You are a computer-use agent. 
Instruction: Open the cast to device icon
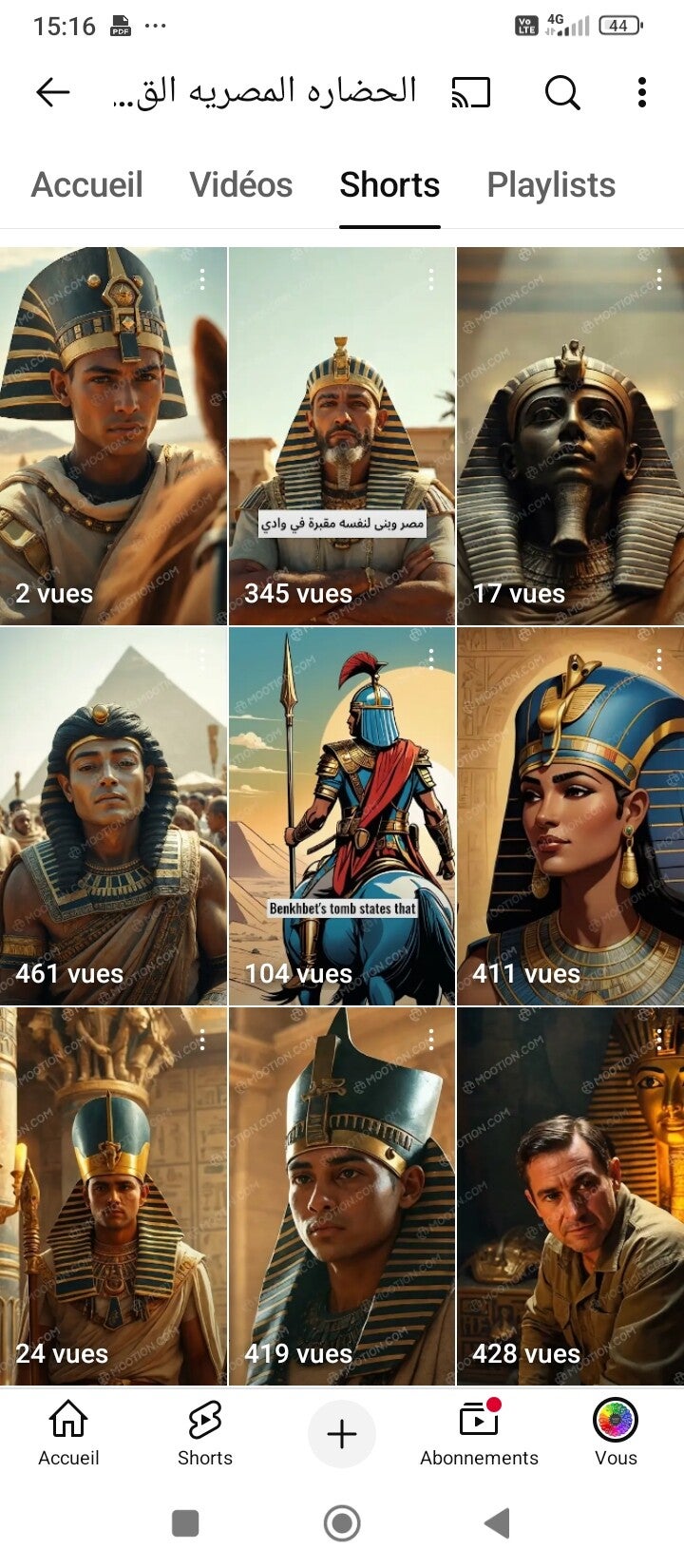point(471,92)
